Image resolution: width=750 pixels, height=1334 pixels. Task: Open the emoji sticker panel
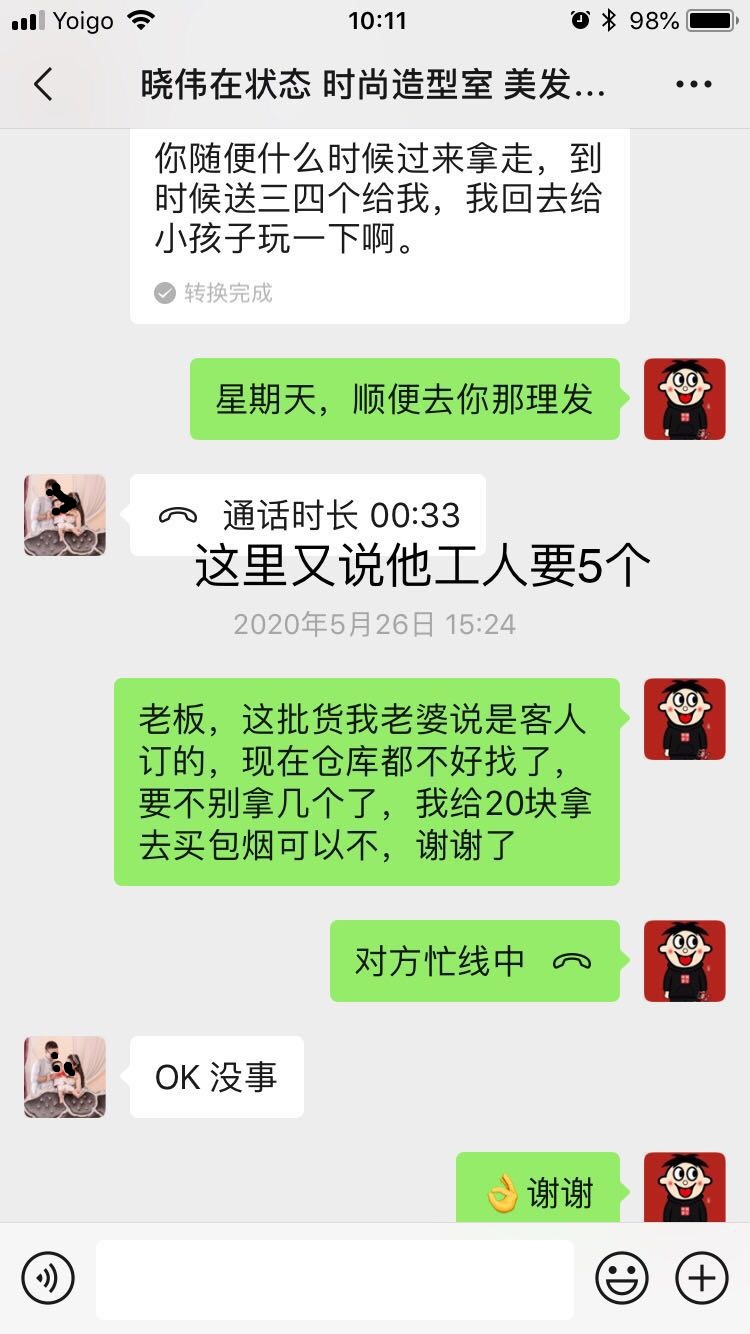coord(622,1278)
